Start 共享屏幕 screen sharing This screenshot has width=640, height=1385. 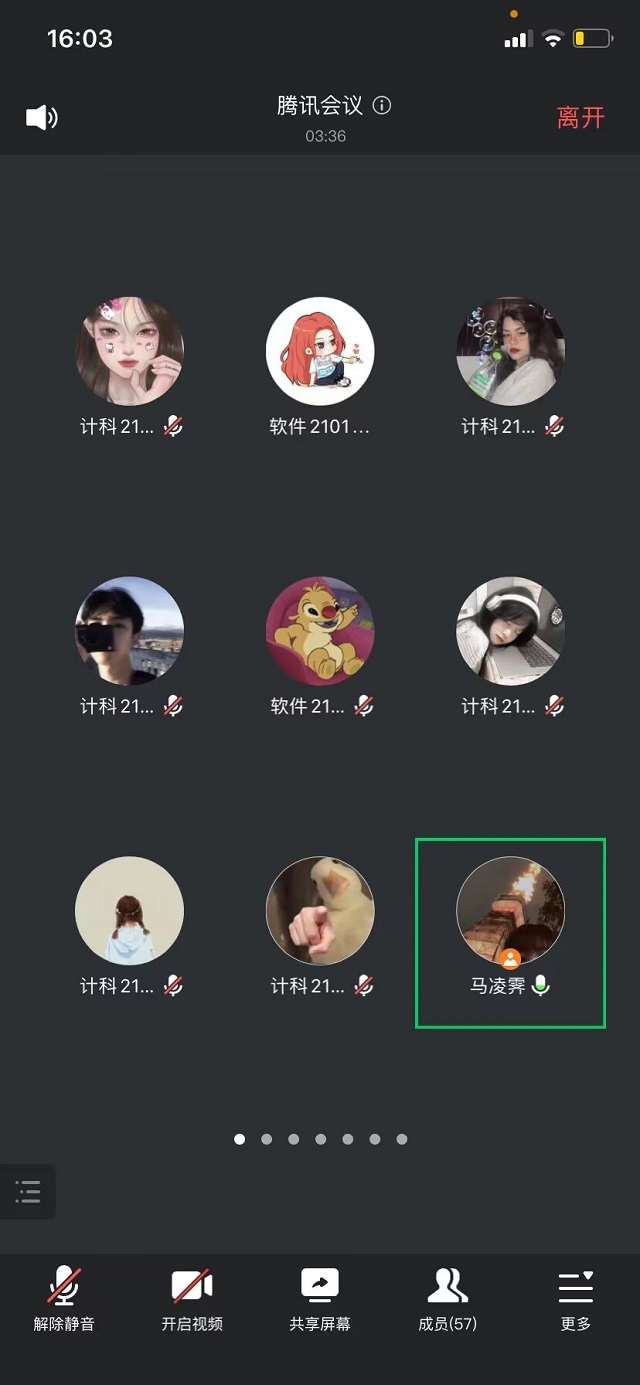tap(320, 1298)
